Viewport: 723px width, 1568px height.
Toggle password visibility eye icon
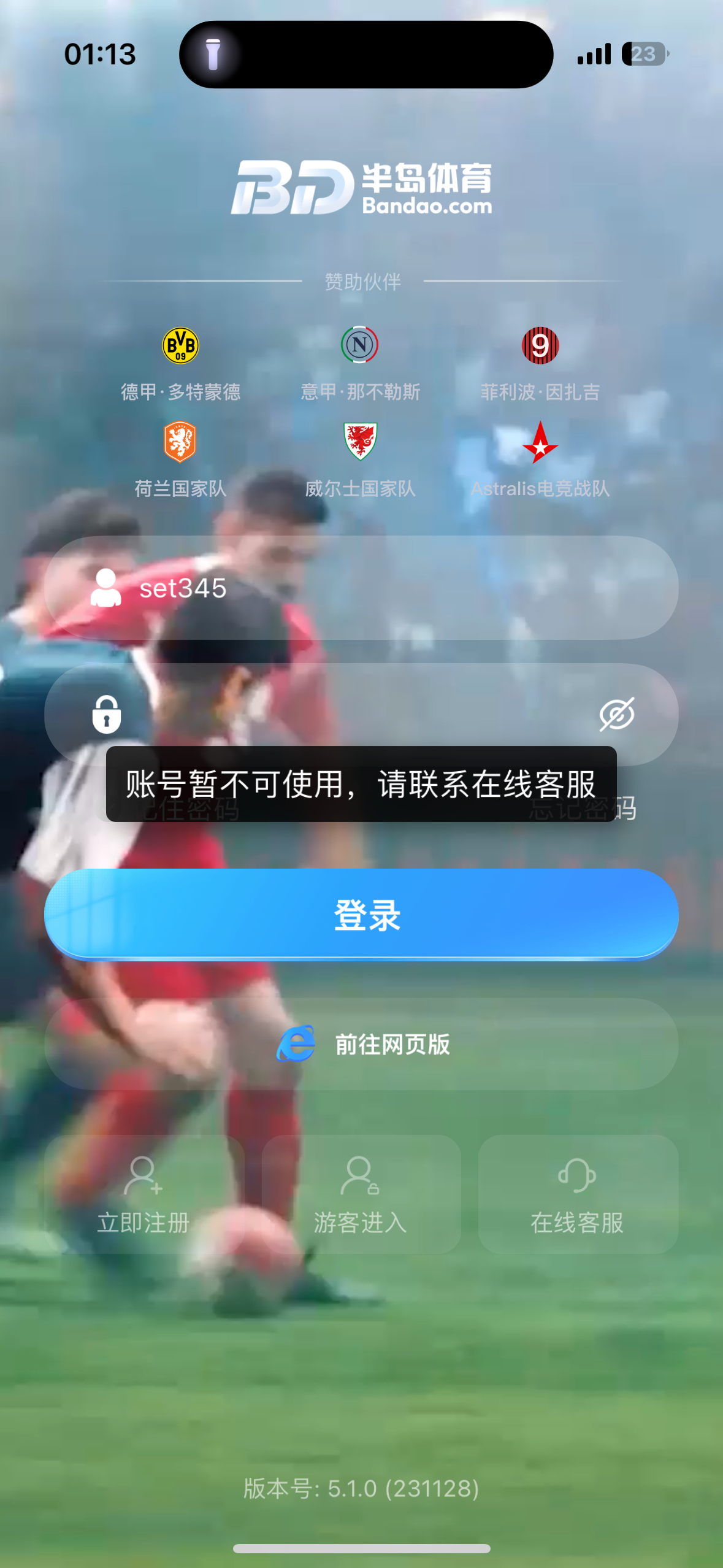(x=616, y=714)
